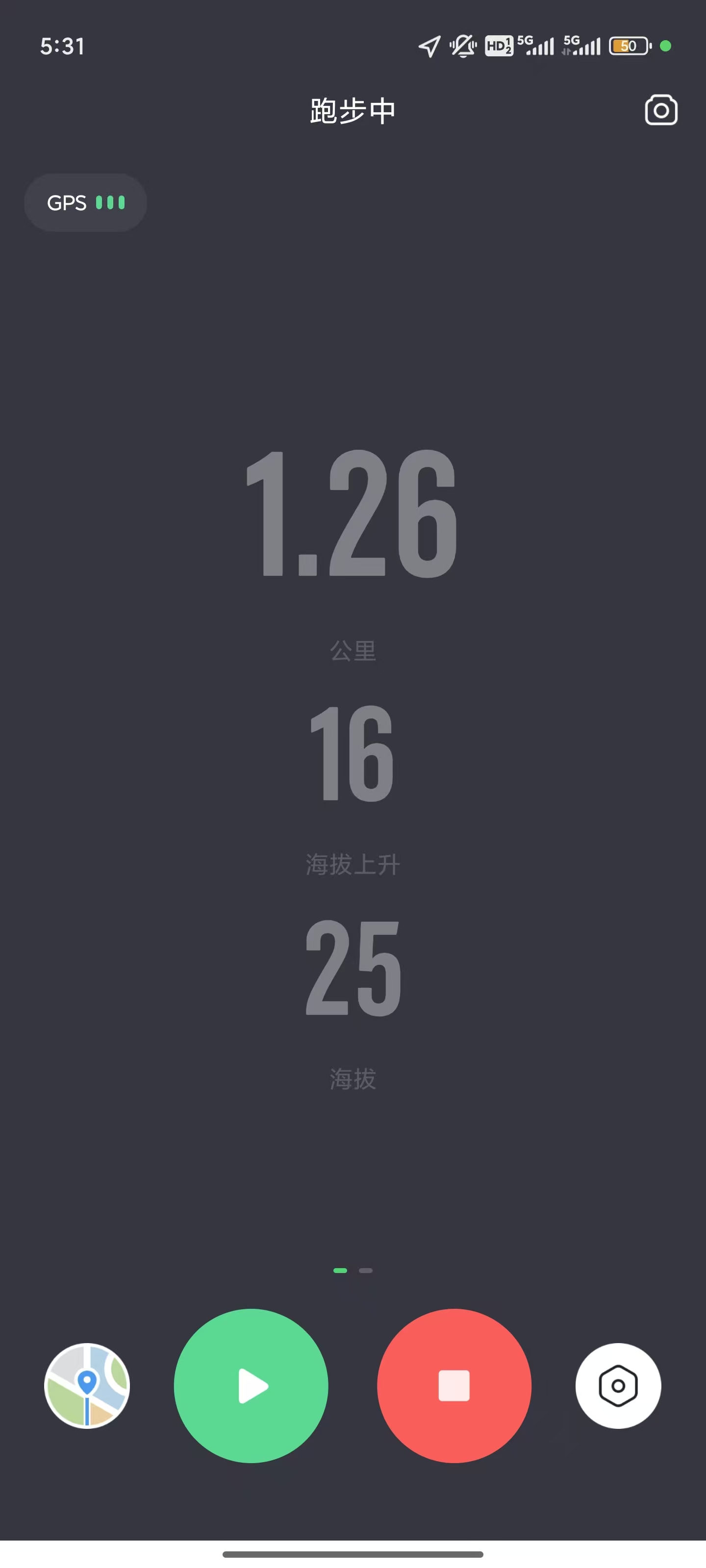Open the map view button
Screen dimensions: 706x1568
point(87,1385)
